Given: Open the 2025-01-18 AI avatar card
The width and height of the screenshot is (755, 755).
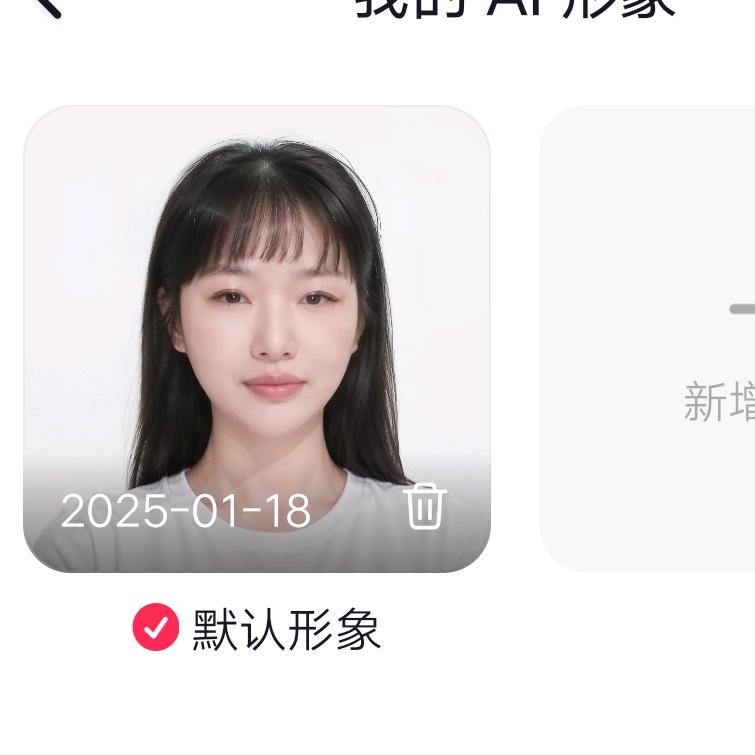Looking at the screenshot, I should coord(256,320).
